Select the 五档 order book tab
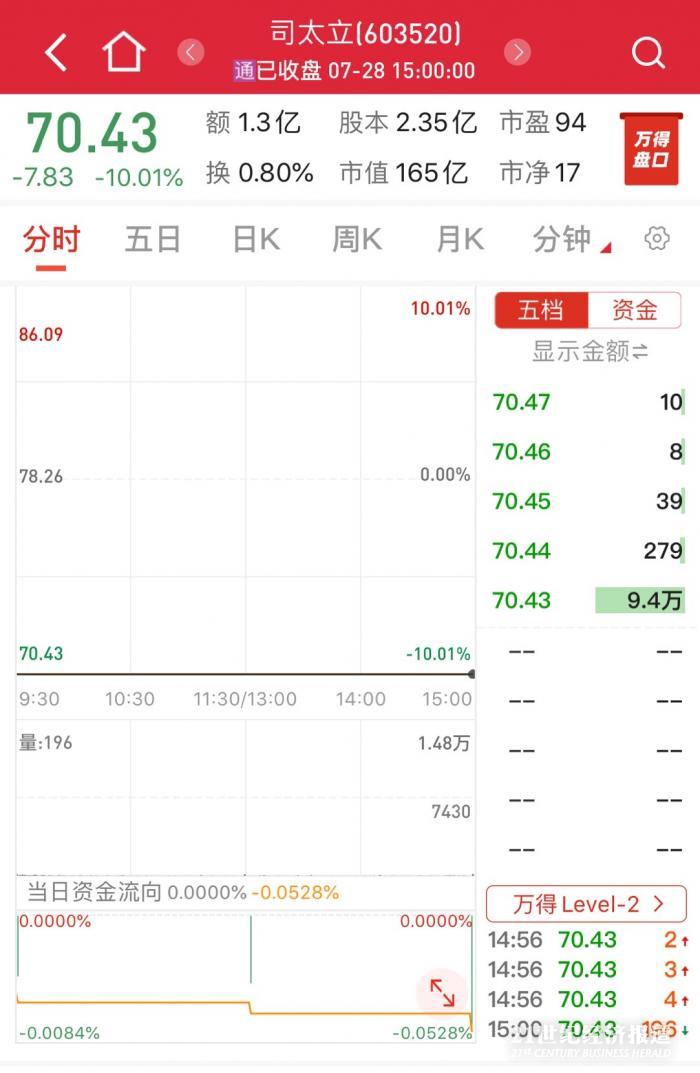 541,311
